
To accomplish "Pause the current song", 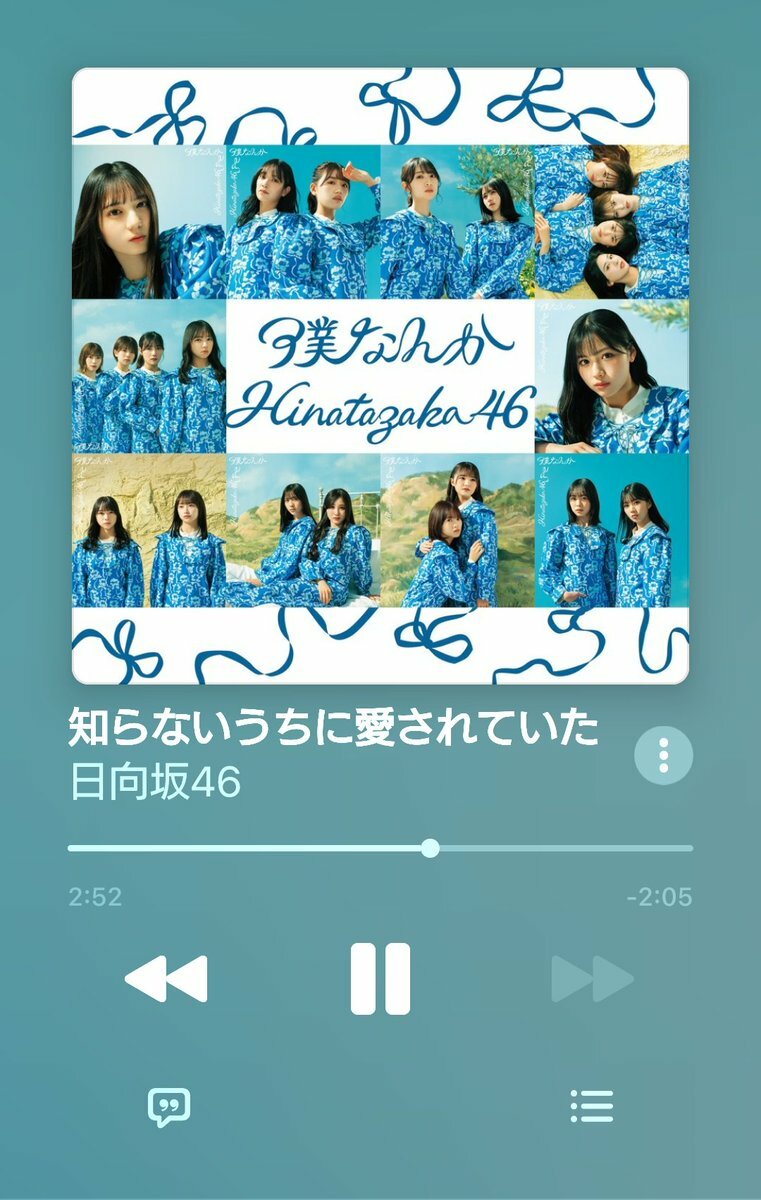I will [381, 979].
